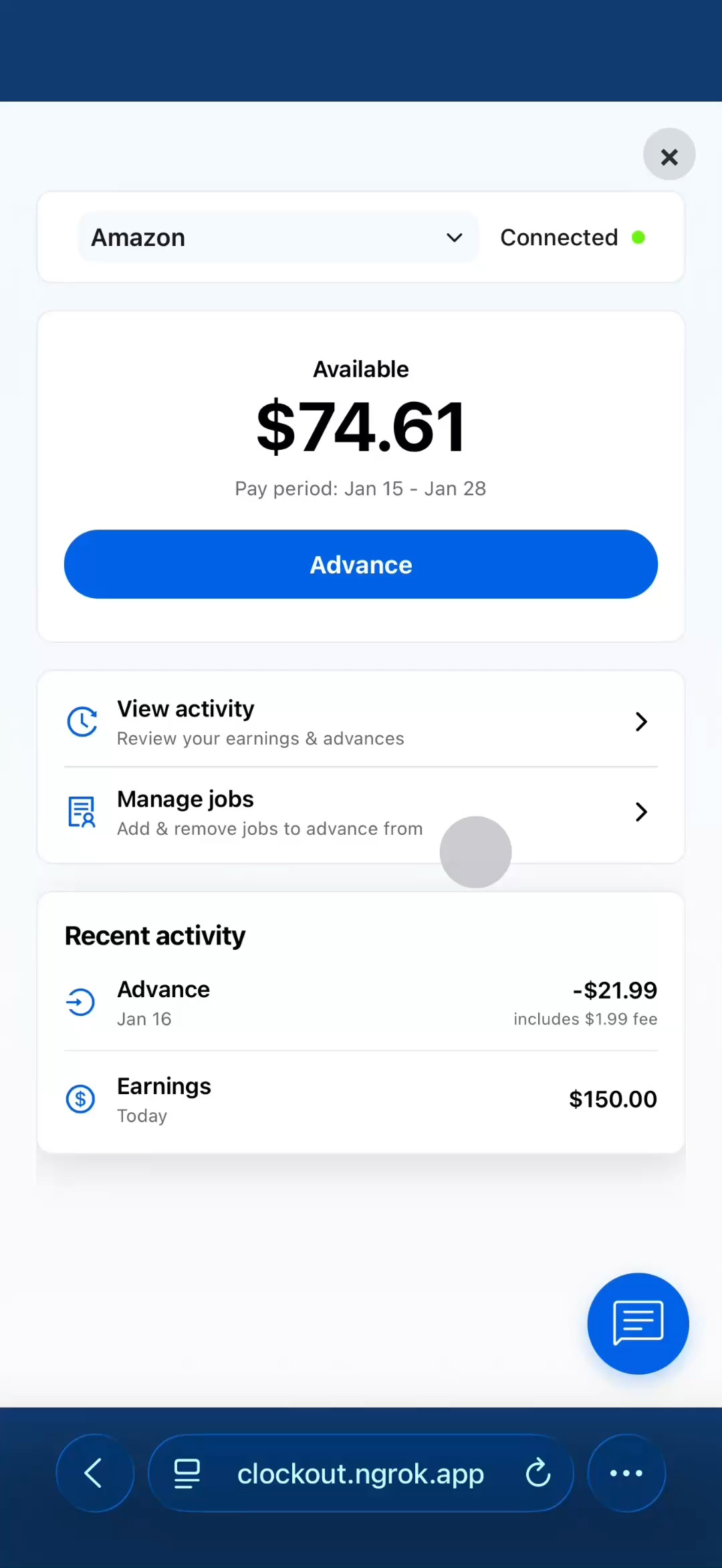Image resolution: width=722 pixels, height=1568 pixels.
Task: Click the Advance transaction arrow icon
Action: point(80,1001)
